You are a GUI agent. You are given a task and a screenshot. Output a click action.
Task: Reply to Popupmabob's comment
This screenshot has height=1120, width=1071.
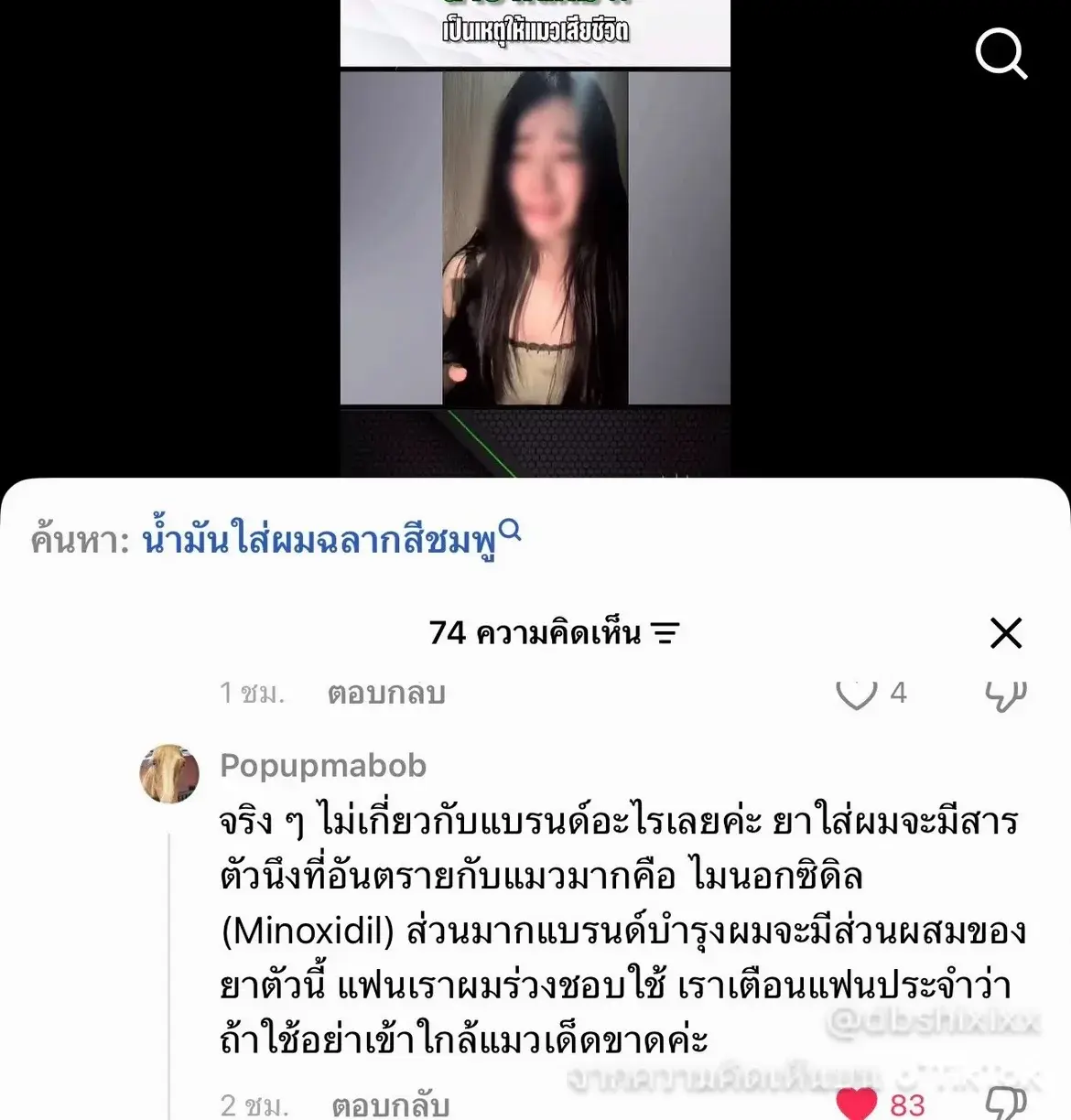coord(390,1105)
